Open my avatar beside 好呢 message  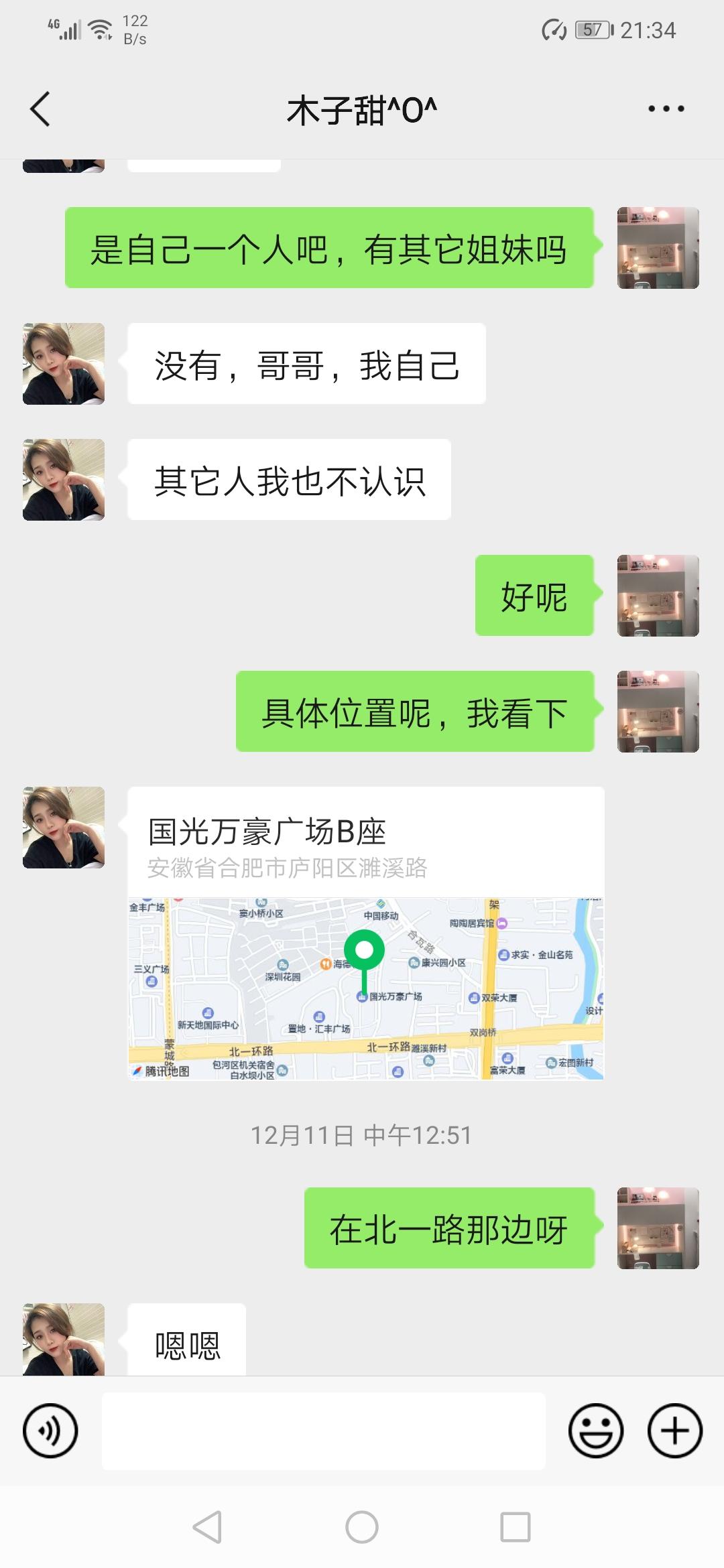[658, 596]
